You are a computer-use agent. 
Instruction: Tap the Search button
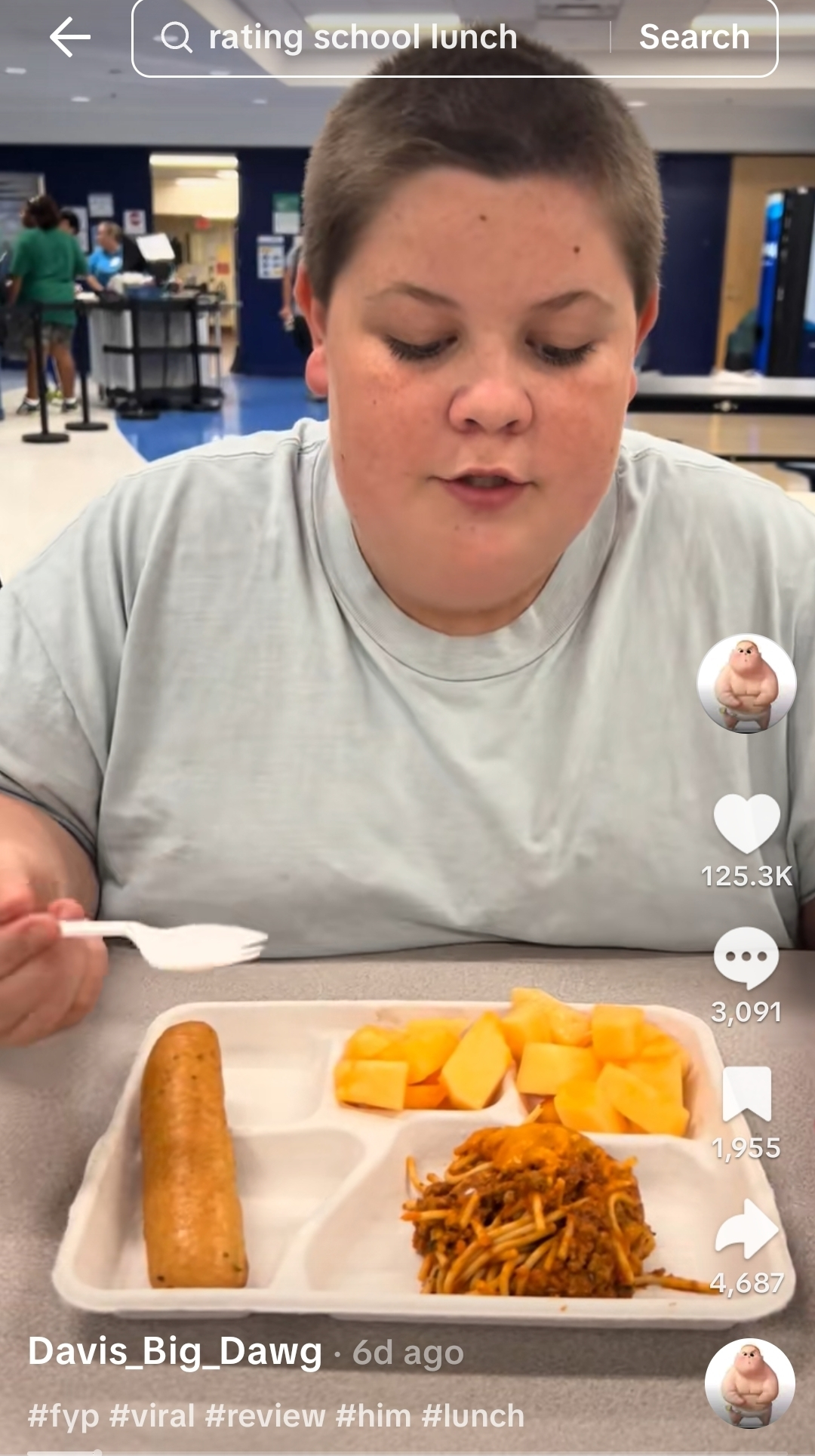694,38
